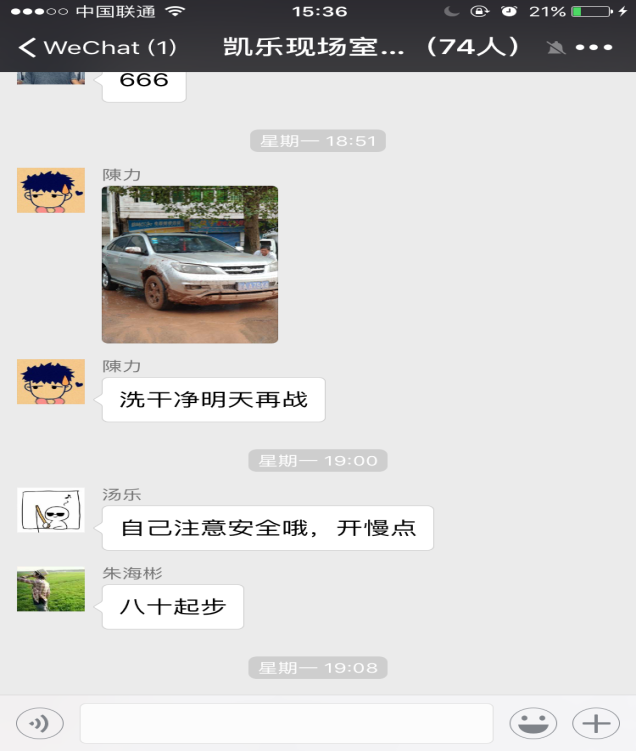Open the plus attachment menu
Viewport: 636px width, 751px height.
596,723
